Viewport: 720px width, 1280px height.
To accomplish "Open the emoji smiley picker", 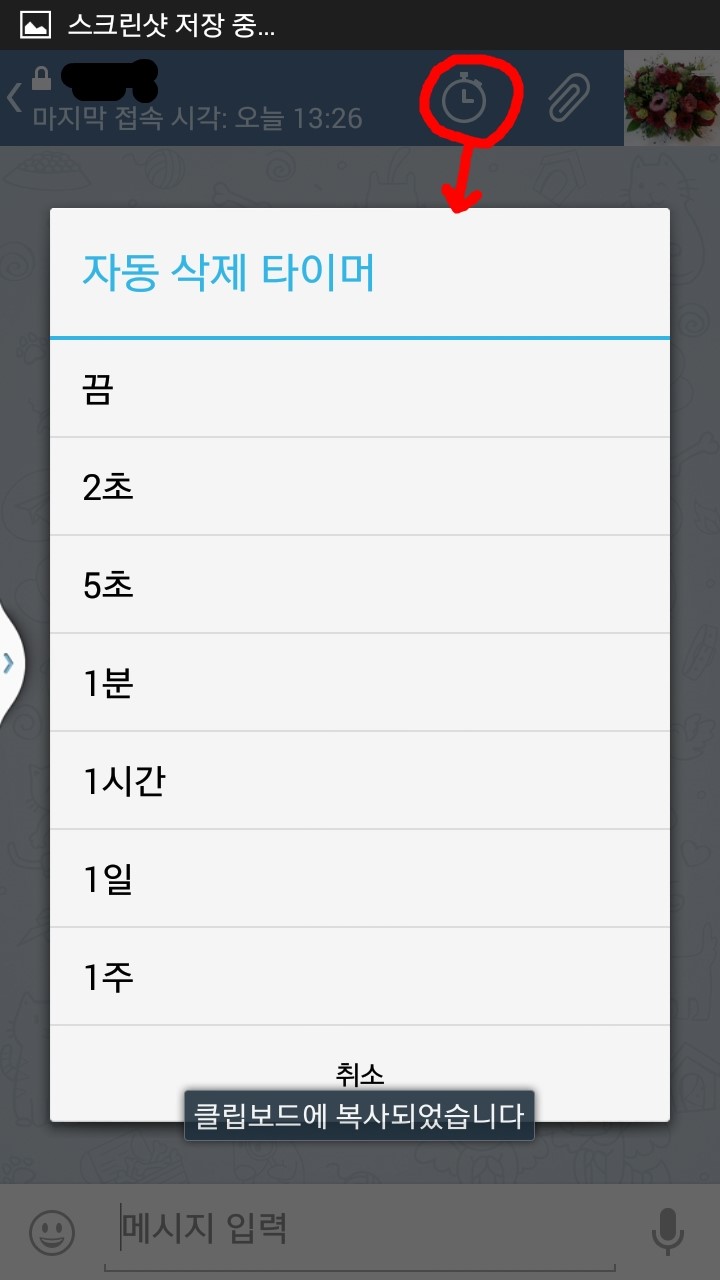I will pyautogui.click(x=52, y=1232).
